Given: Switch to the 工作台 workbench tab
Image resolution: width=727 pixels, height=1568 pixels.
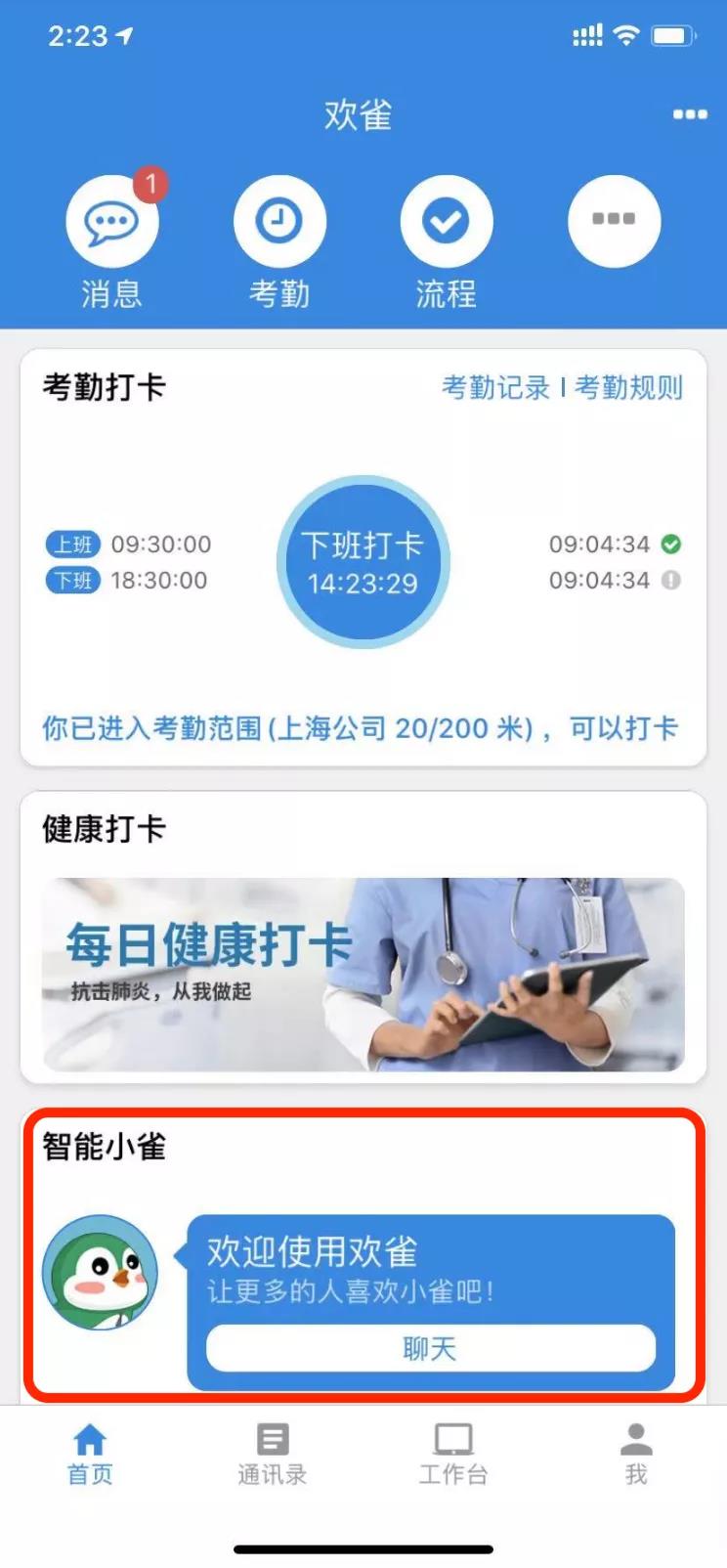Looking at the screenshot, I should pyautogui.click(x=453, y=1454).
